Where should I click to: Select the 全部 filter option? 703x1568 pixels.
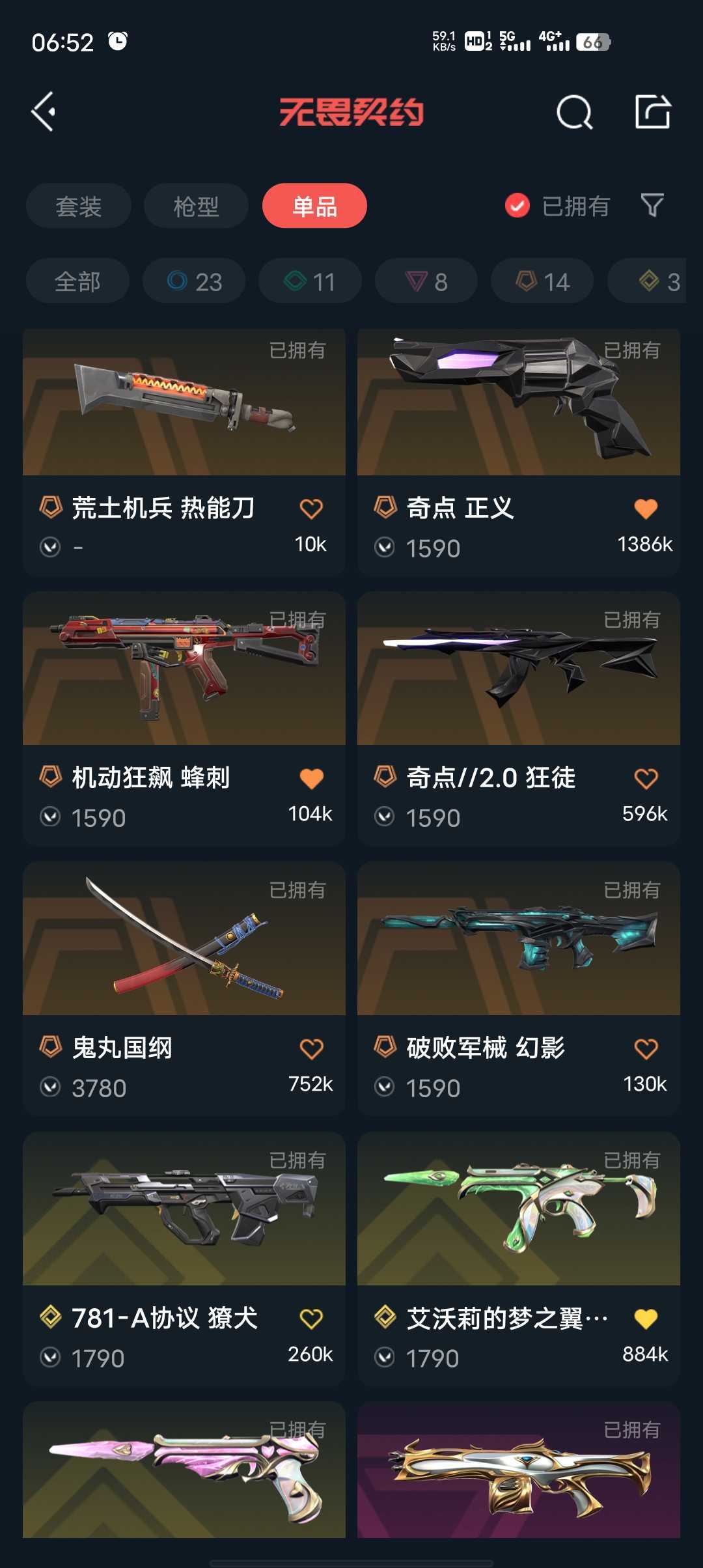point(78,281)
